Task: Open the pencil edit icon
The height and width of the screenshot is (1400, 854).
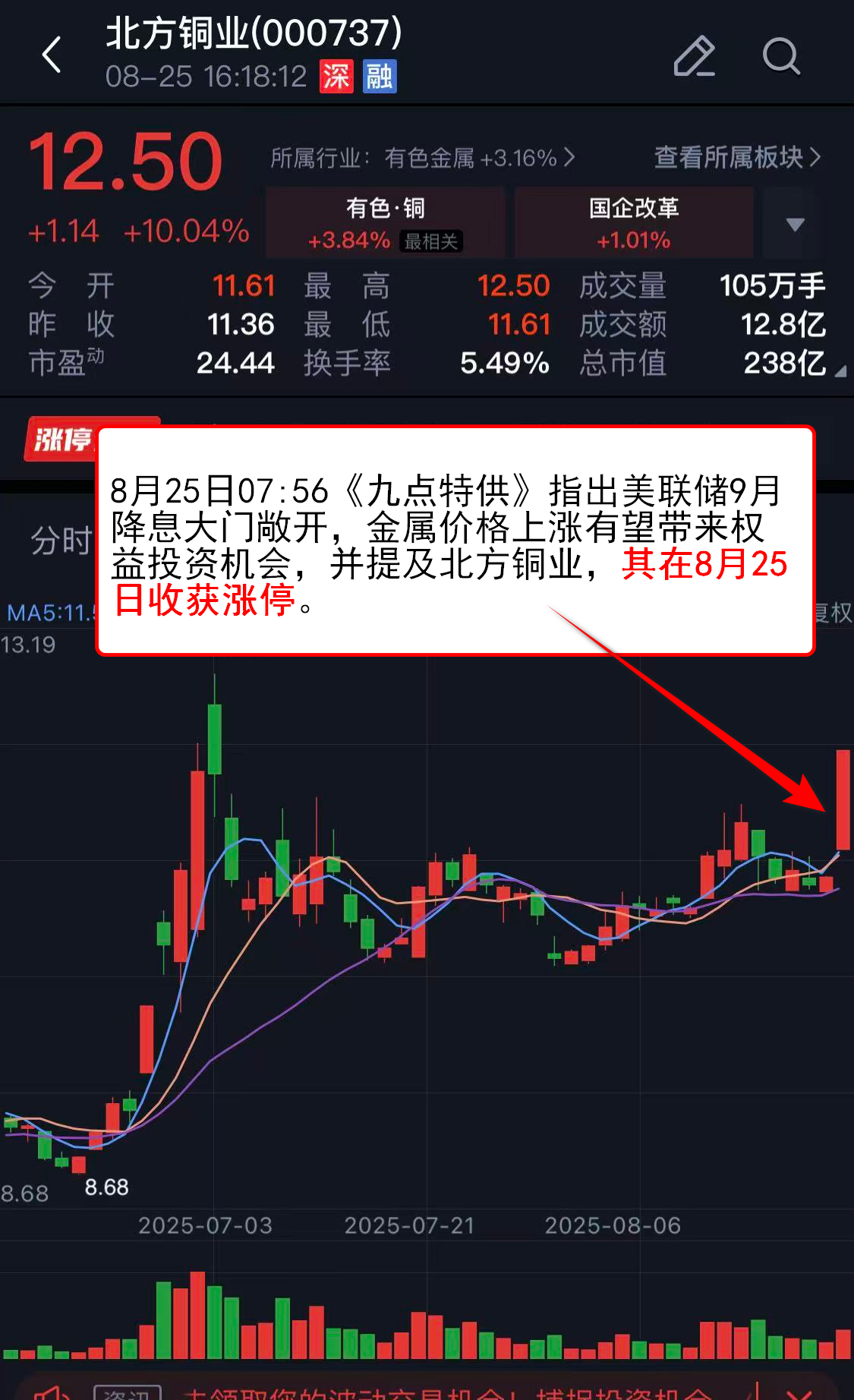Action: click(x=694, y=56)
